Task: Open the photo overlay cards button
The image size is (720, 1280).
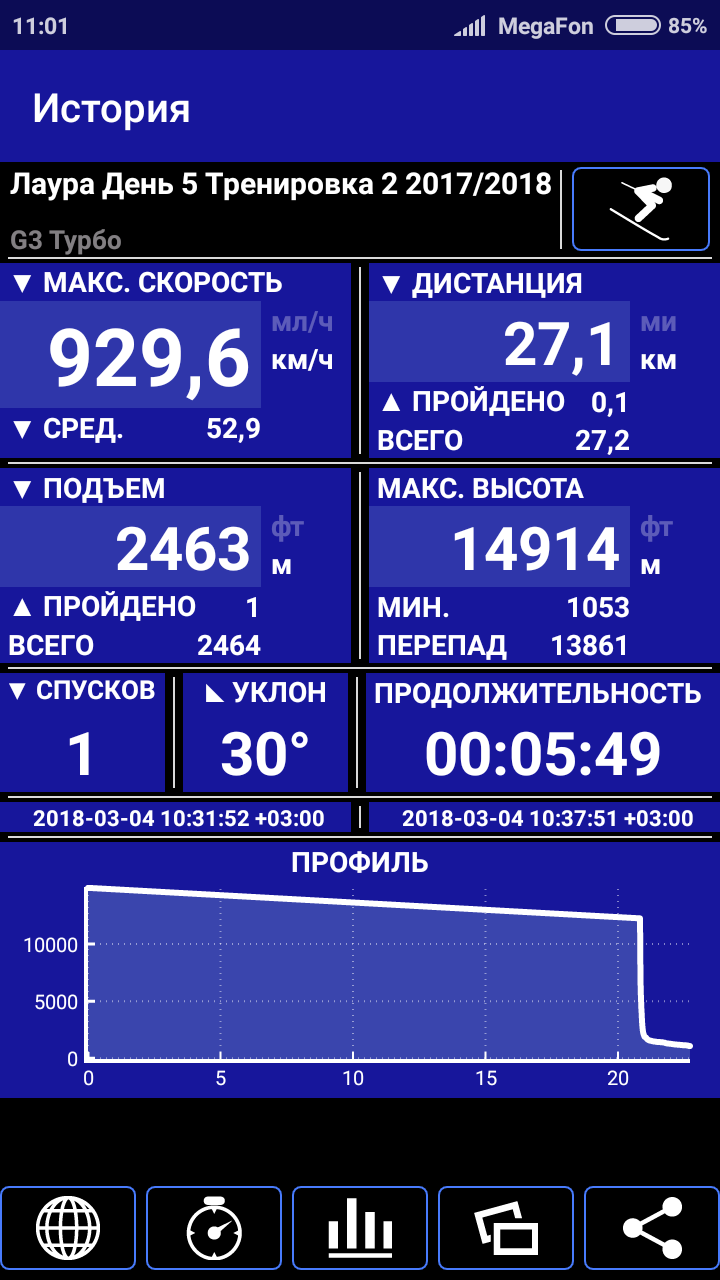Action: pyautogui.click(x=506, y=1229)
